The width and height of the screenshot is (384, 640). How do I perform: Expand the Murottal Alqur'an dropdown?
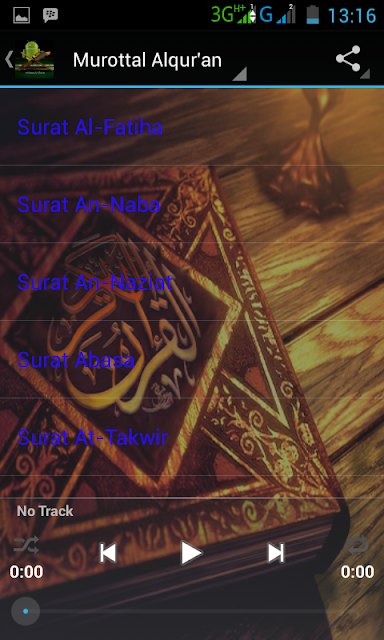click(159, 60)
